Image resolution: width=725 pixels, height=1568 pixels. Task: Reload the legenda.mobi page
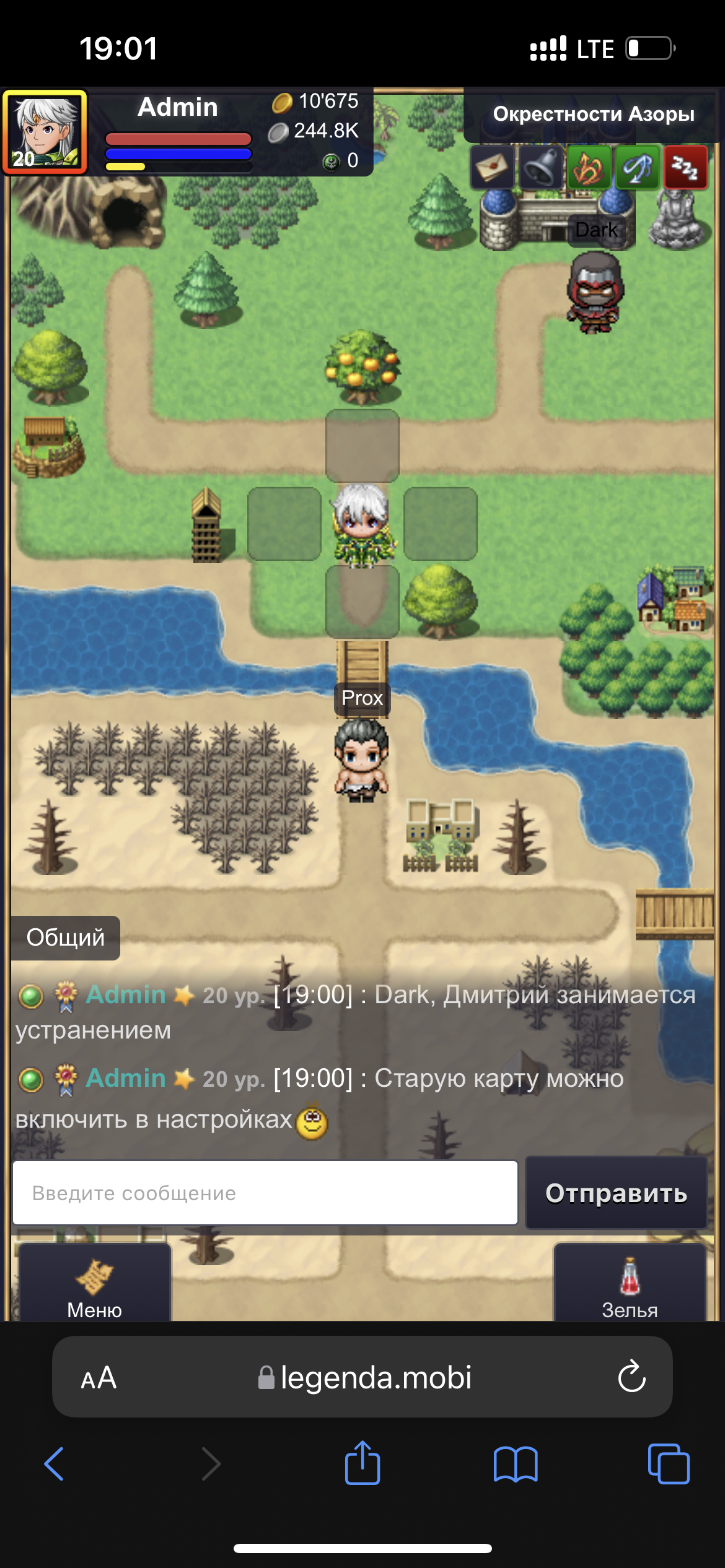pos(631,1377)
